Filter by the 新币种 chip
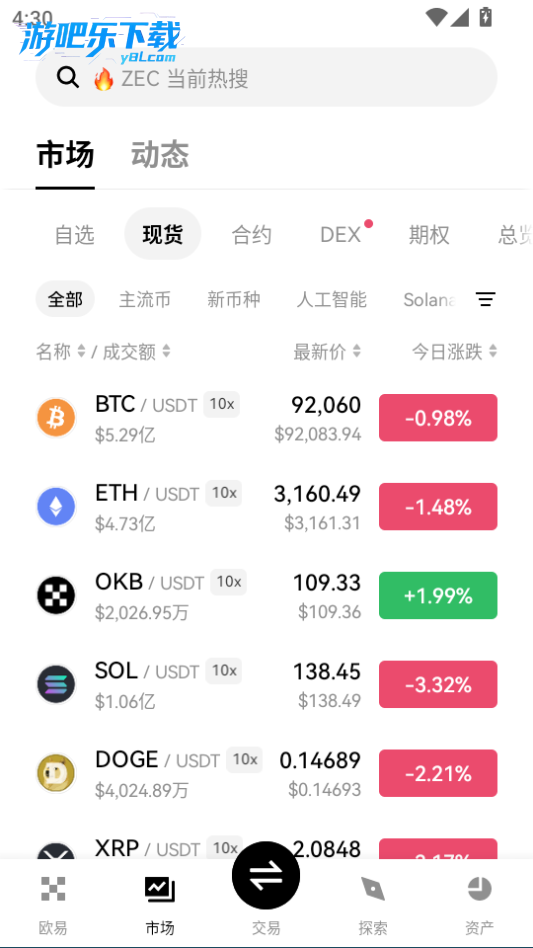The height and width of the screenshot is (948, 533). [233, 299]
